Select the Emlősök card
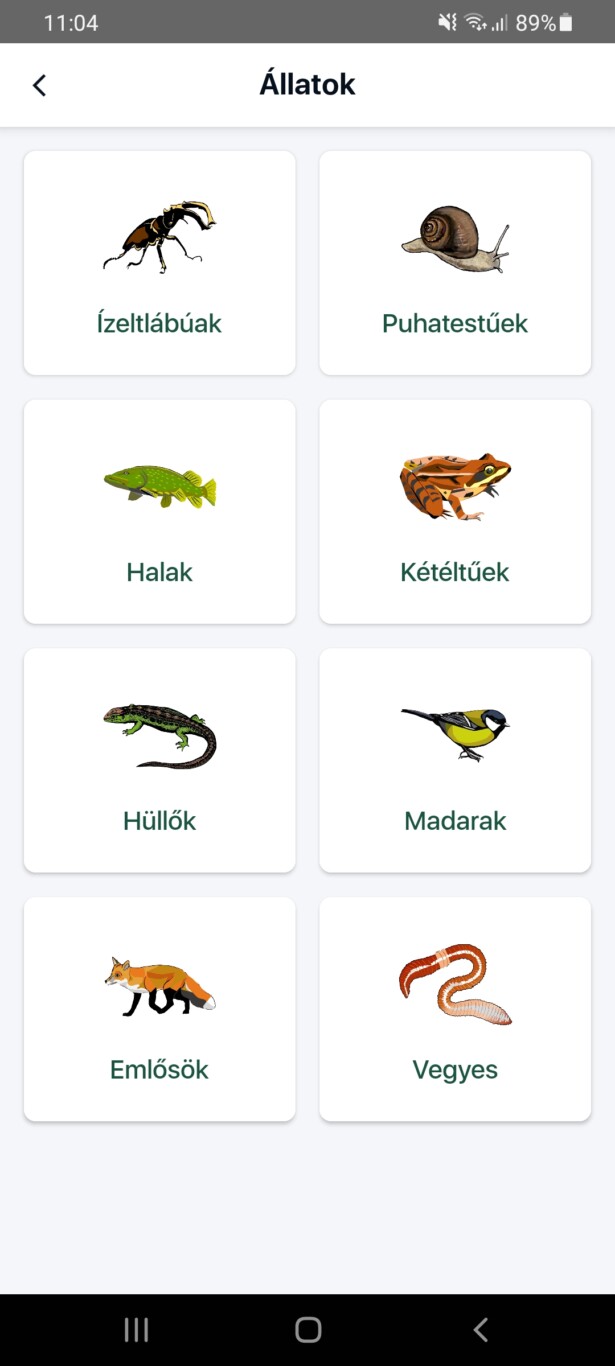This screenshot has width=615, height=1366. [160, 1009]
